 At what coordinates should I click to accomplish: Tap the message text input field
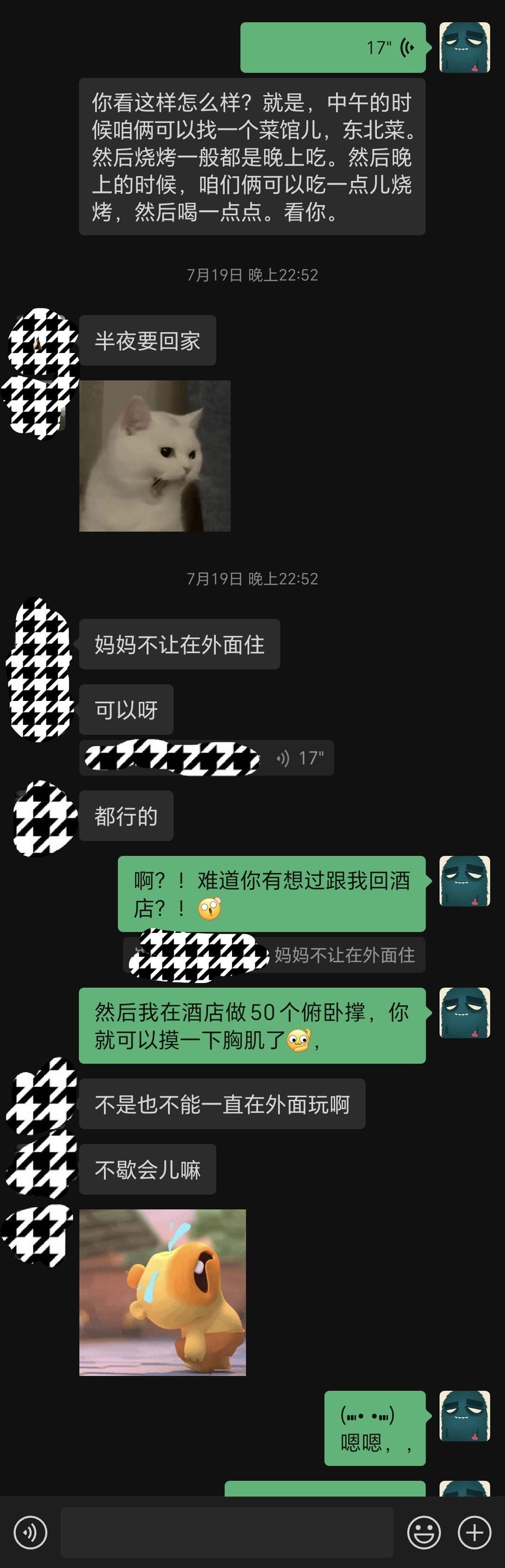[227, 1532]
